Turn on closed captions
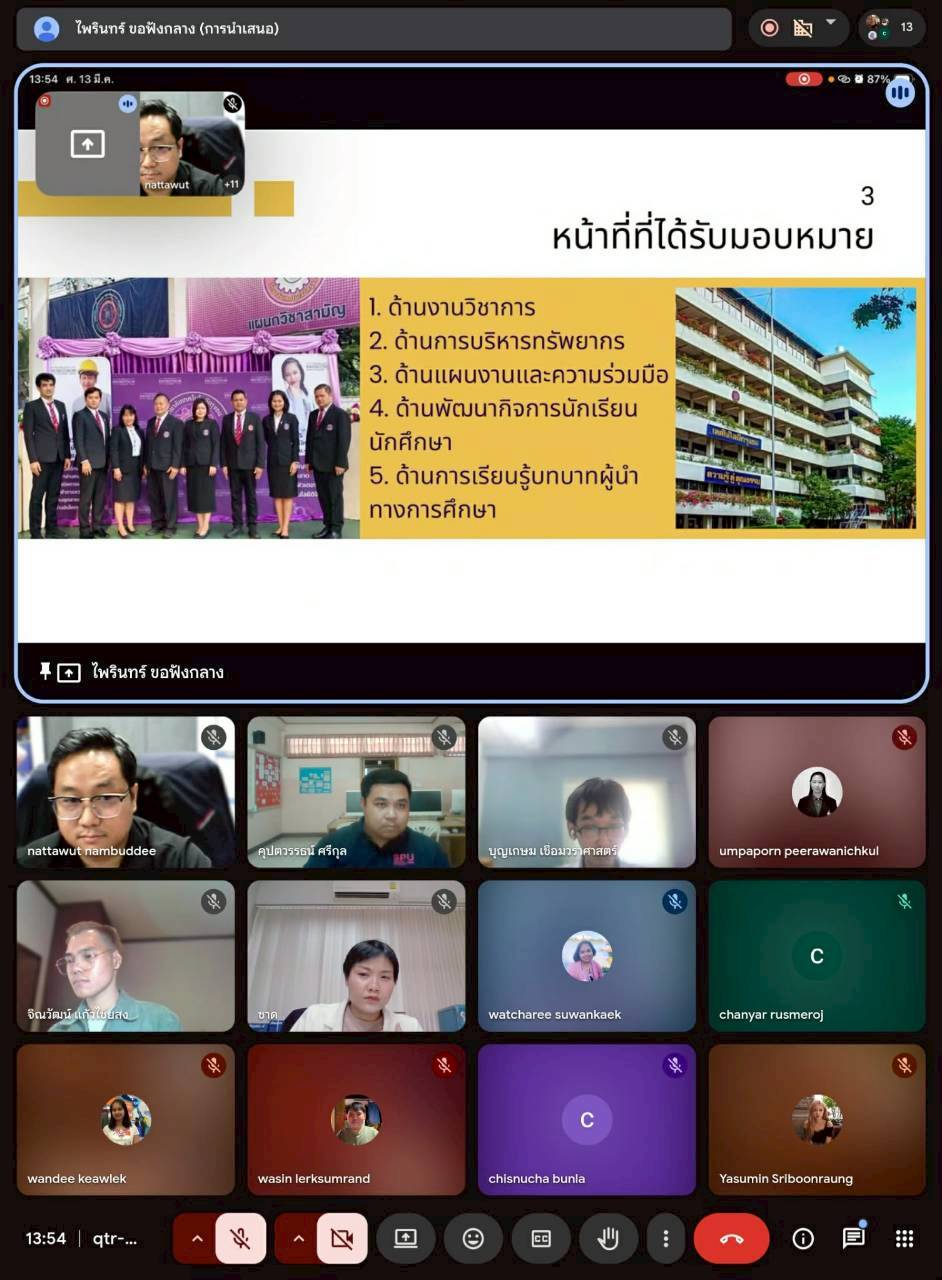Image resolution: width=942 pixels, height=1280 pixels. pos(541,1239)
